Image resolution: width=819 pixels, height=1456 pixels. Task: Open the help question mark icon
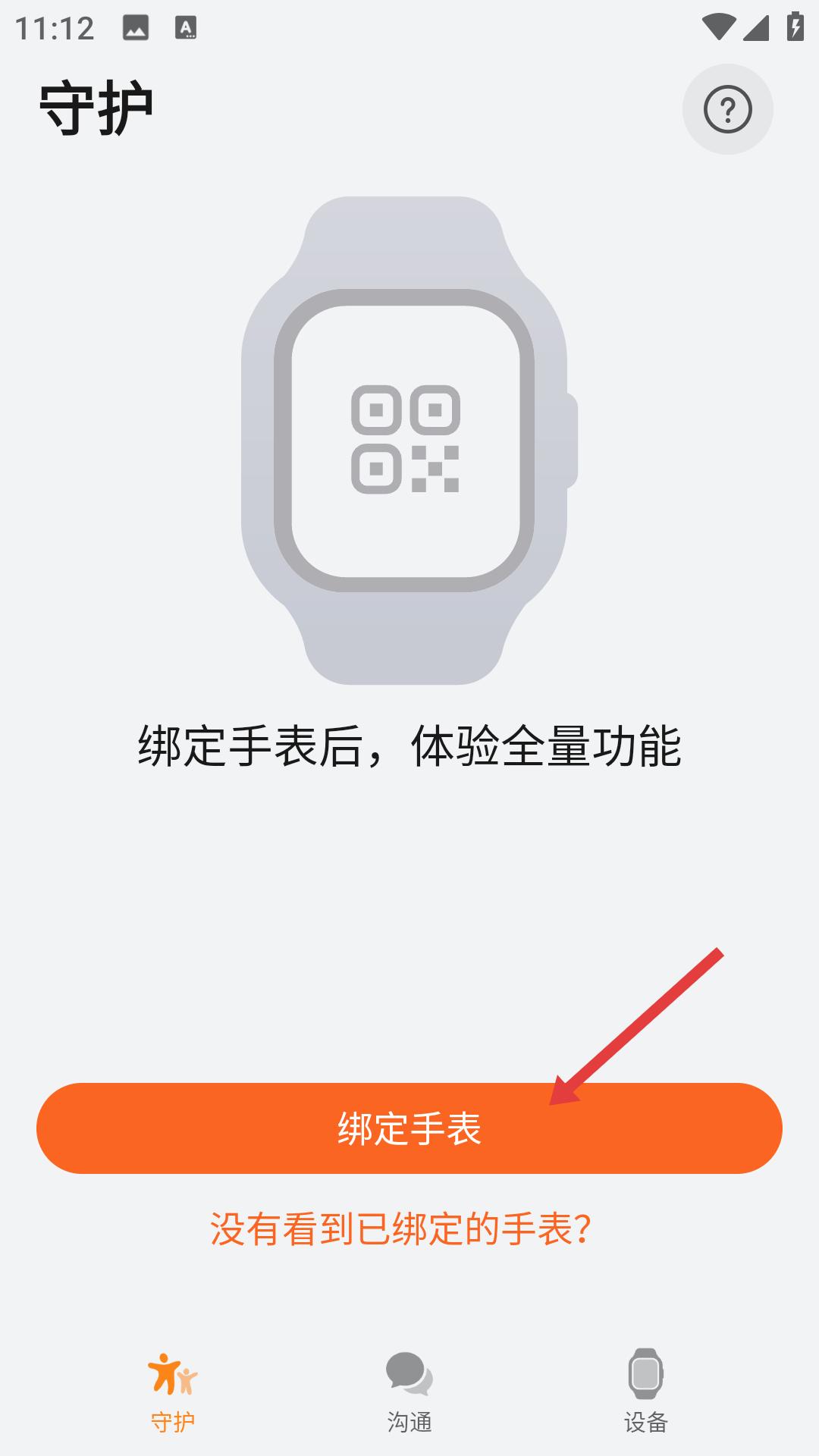point(728,109)
